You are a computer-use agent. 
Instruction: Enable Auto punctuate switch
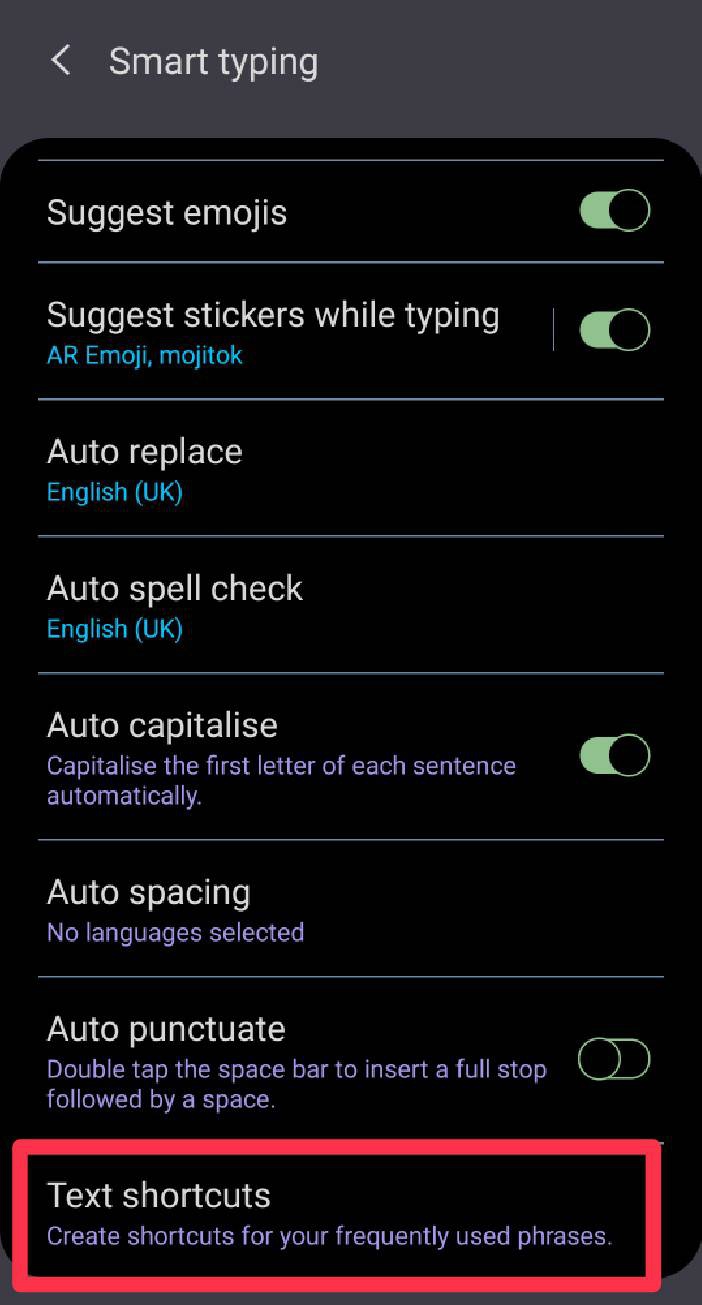tap(614, 1060)
